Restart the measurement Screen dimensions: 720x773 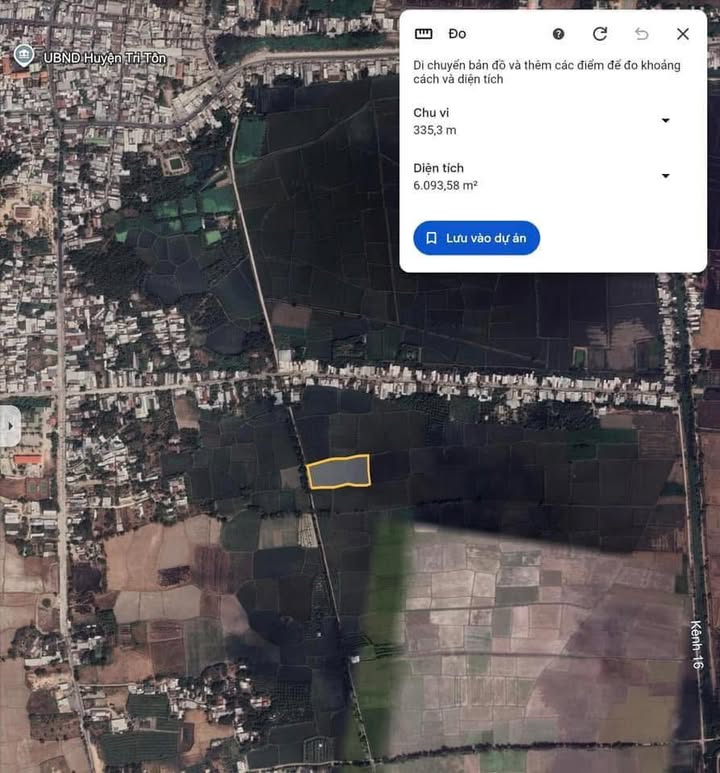pos(600,34)
